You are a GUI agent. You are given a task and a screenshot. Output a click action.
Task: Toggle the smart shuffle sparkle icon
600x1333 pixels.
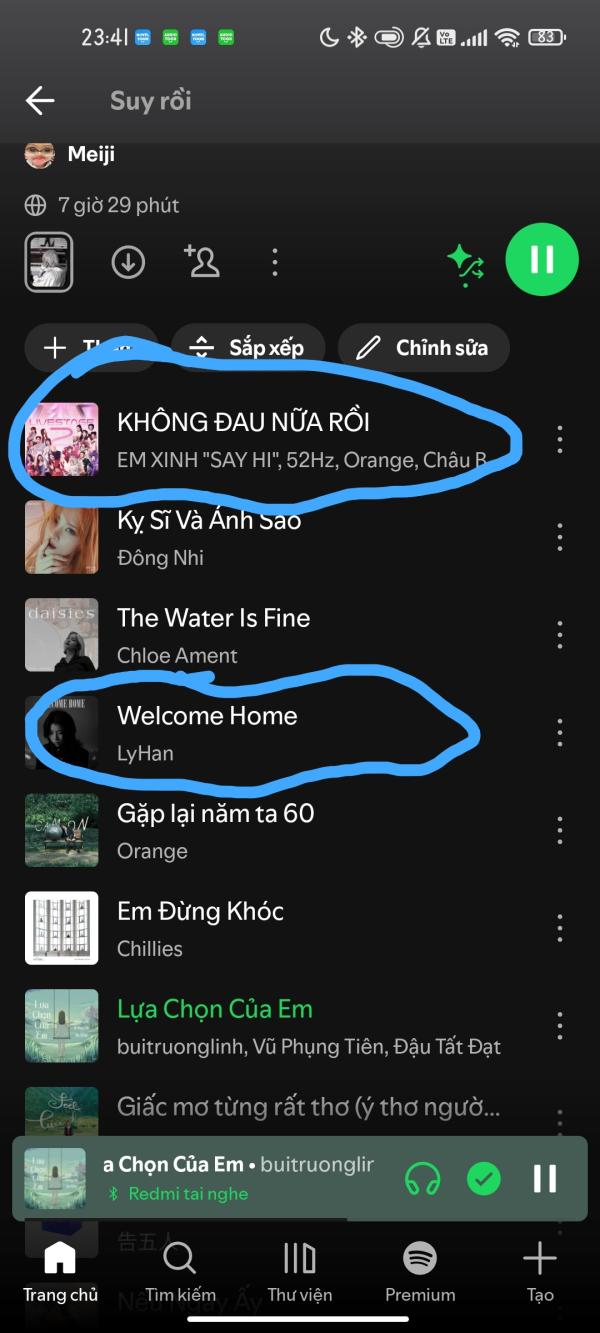(x=465, y=263)
